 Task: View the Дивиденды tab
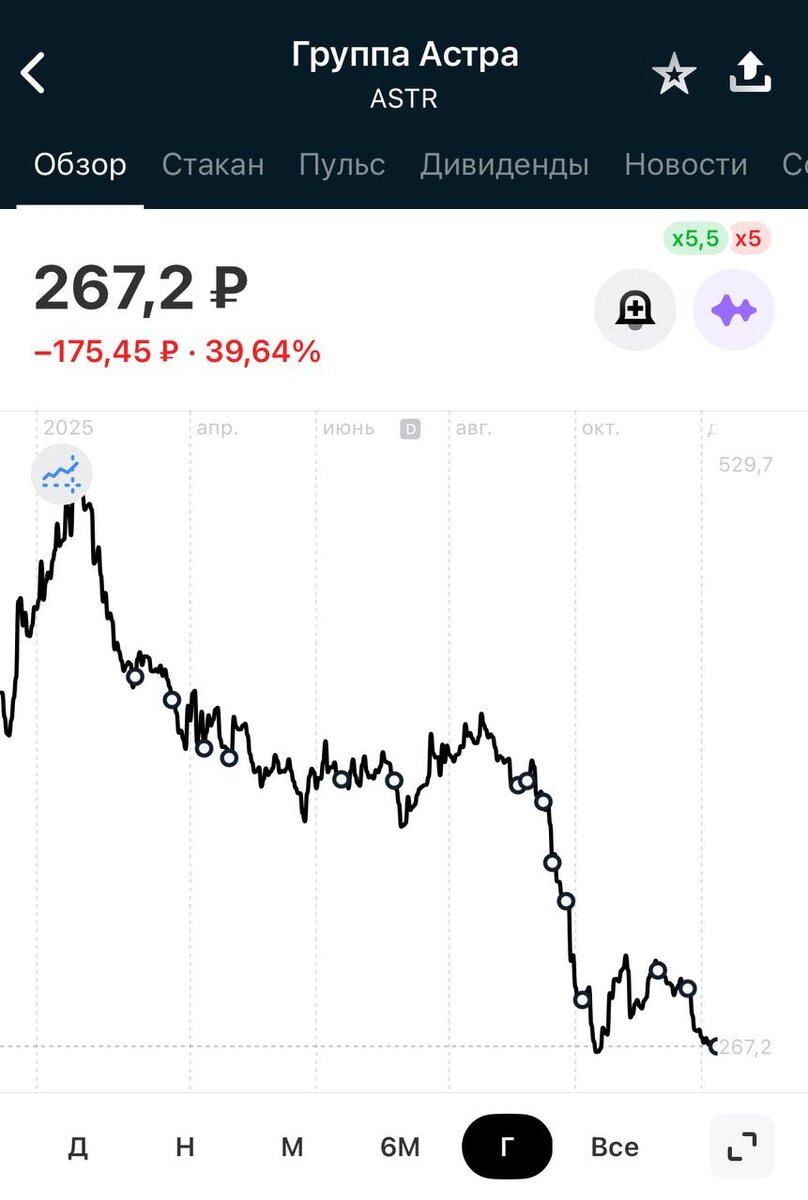504,164
